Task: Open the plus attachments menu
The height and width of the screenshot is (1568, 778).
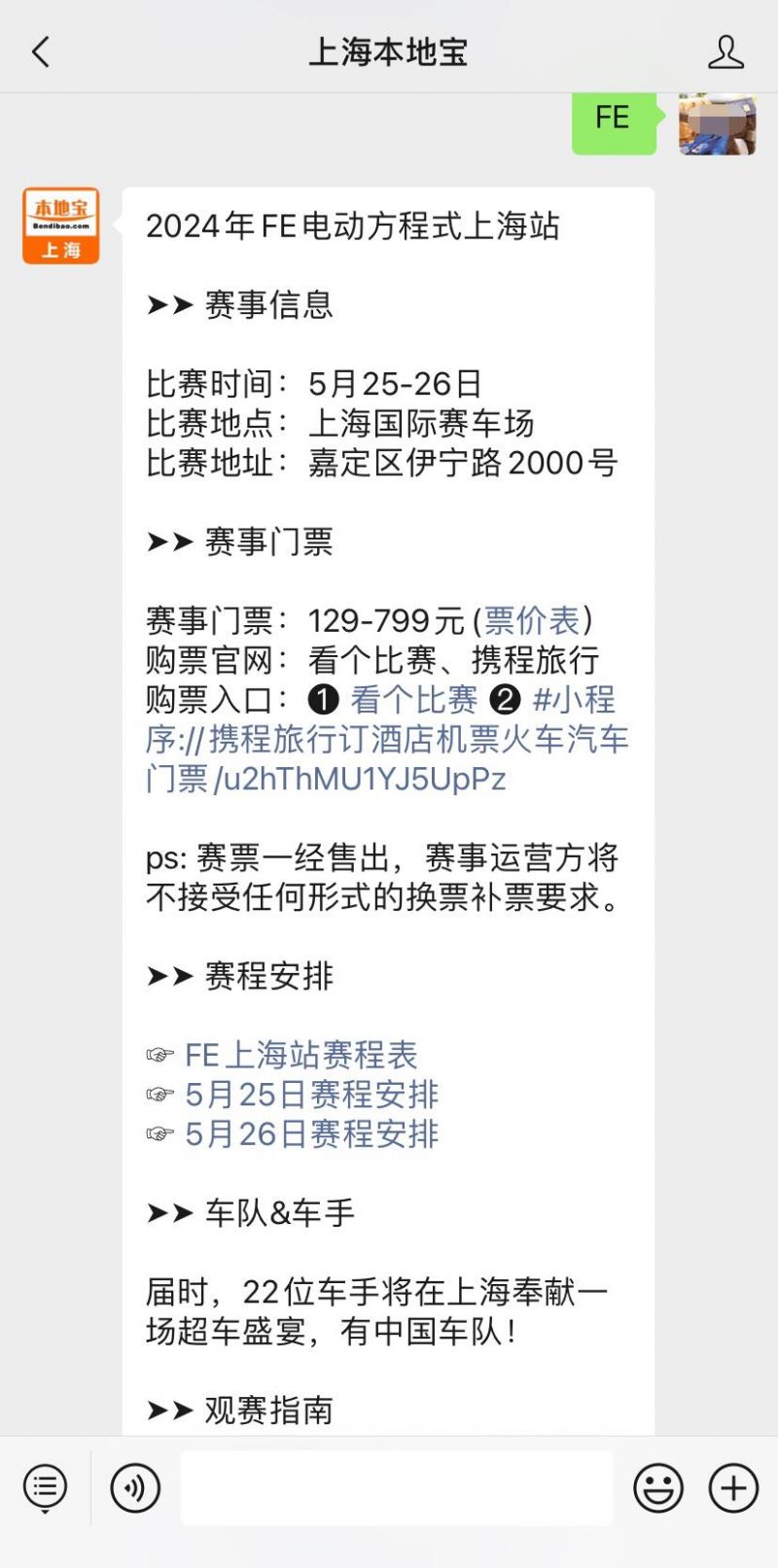Action: pyautogui.click(x=733, y=1487)
